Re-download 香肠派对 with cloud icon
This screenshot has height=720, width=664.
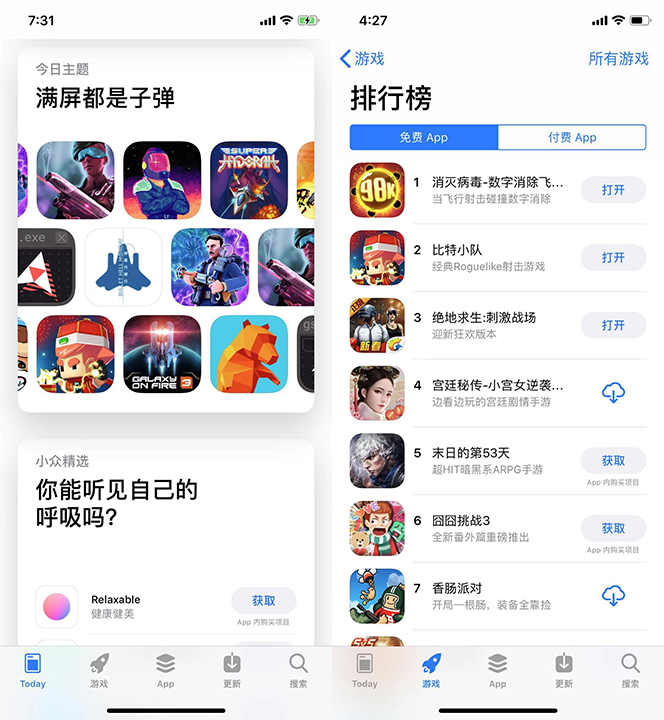(613, 596)
